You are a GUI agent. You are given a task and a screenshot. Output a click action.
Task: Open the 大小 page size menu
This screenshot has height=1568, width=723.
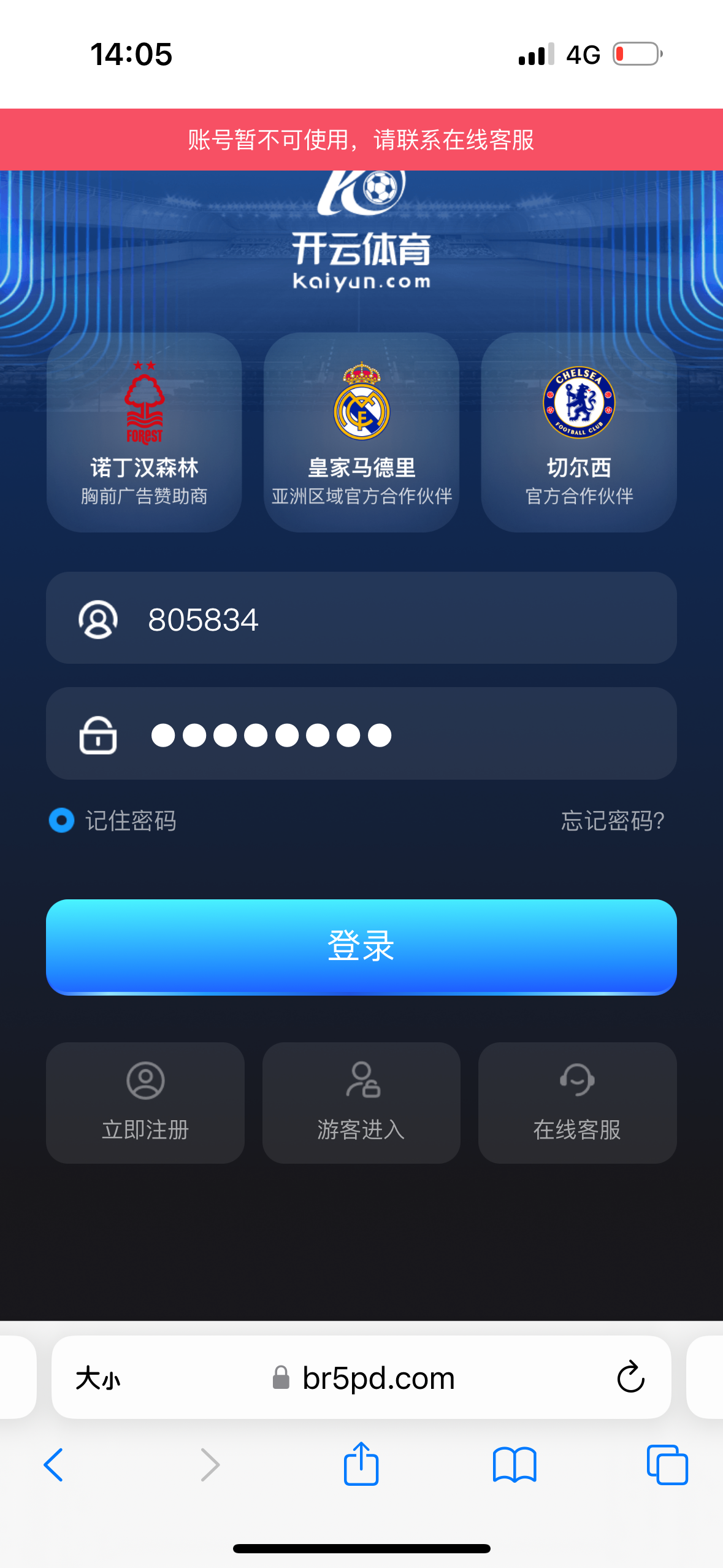98,1378
